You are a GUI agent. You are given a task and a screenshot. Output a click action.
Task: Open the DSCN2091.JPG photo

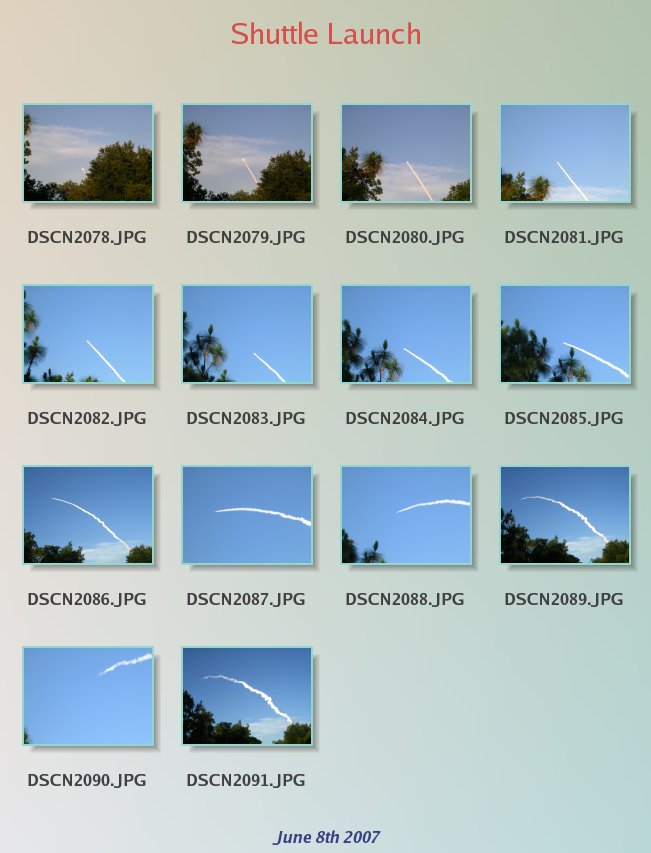coord(247,696)
